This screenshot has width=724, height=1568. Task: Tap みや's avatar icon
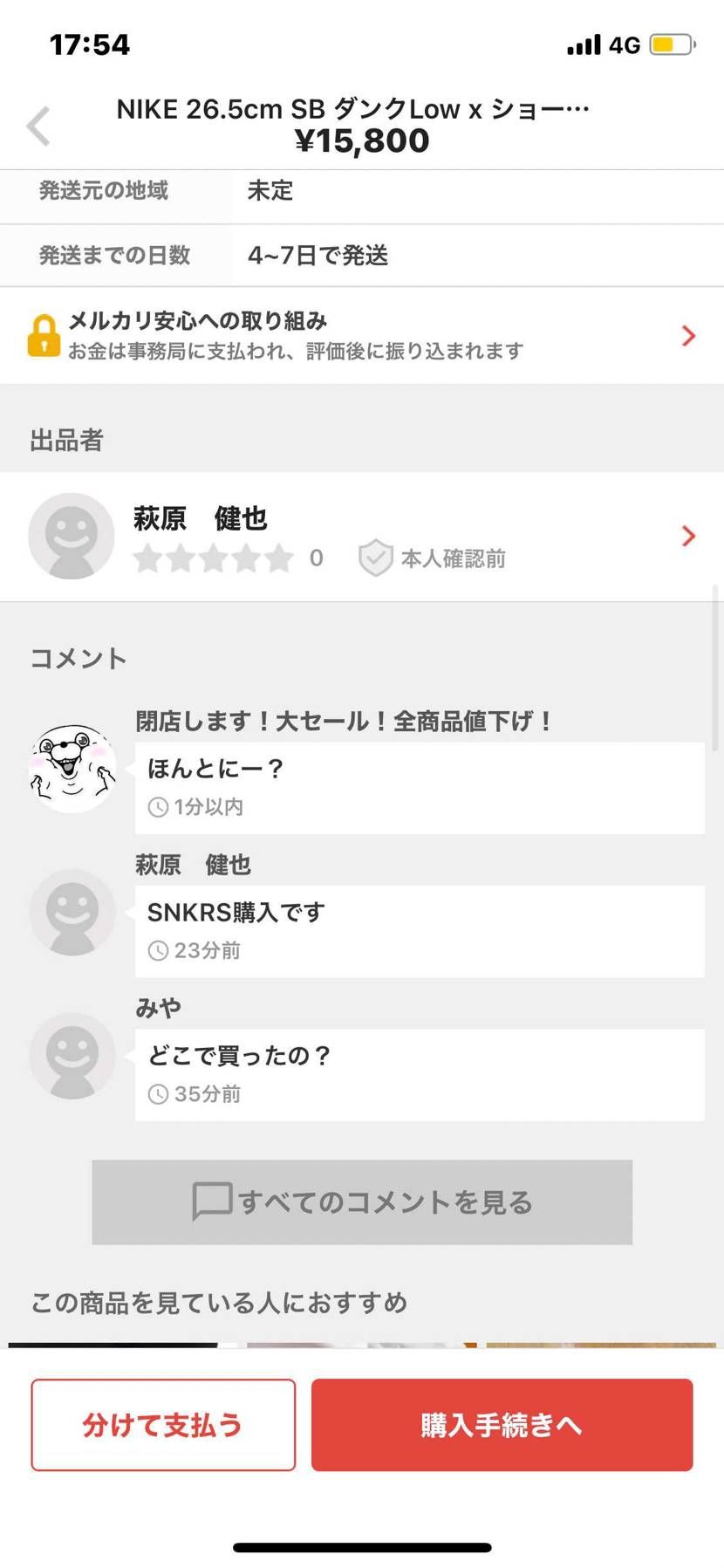pyautogui.click(x=72, y=1056)
